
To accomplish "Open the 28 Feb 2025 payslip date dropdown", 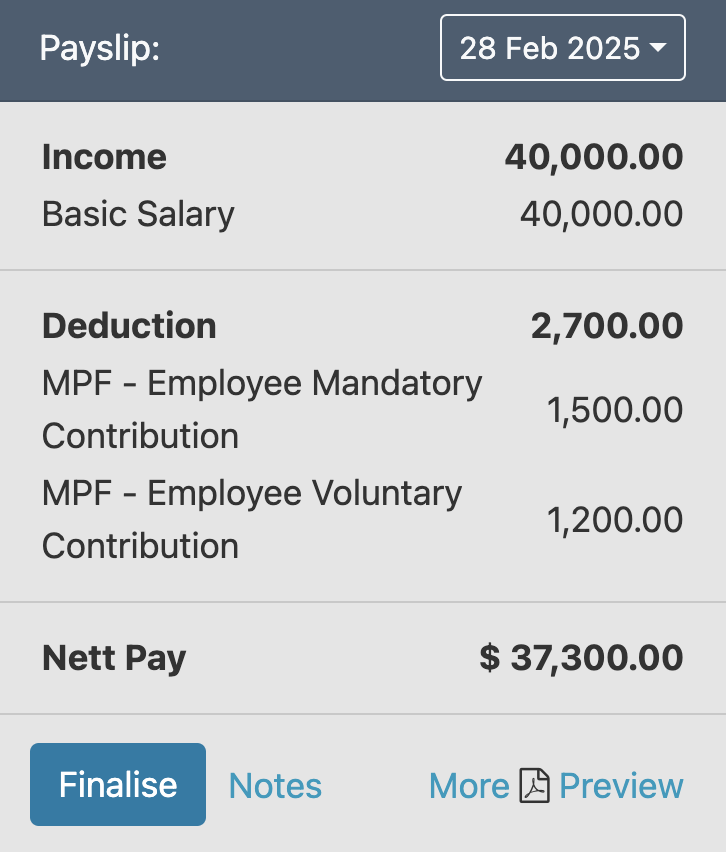I will 562,48.
